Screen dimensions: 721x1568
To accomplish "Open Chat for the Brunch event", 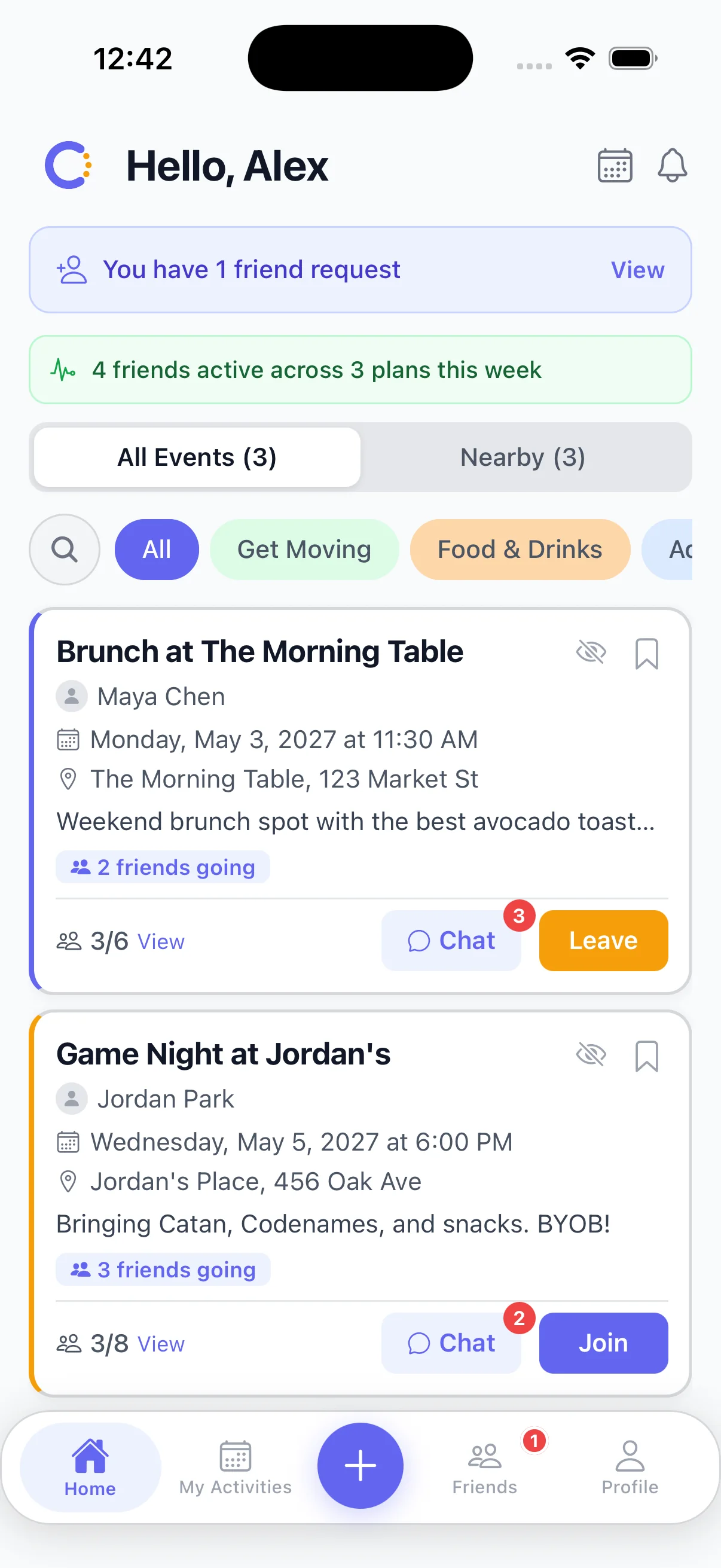I will pos(451,941).
